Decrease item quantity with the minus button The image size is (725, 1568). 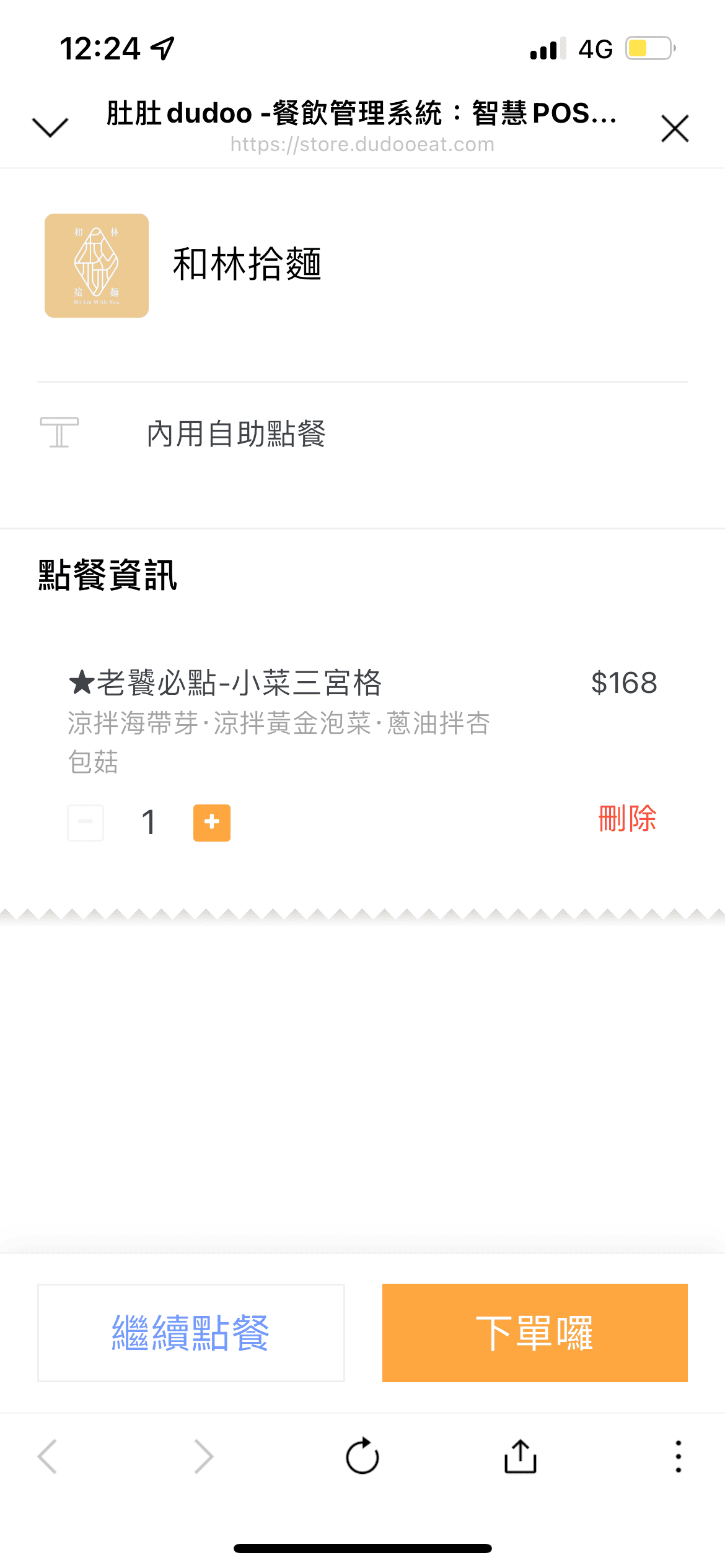pos(86,822)
